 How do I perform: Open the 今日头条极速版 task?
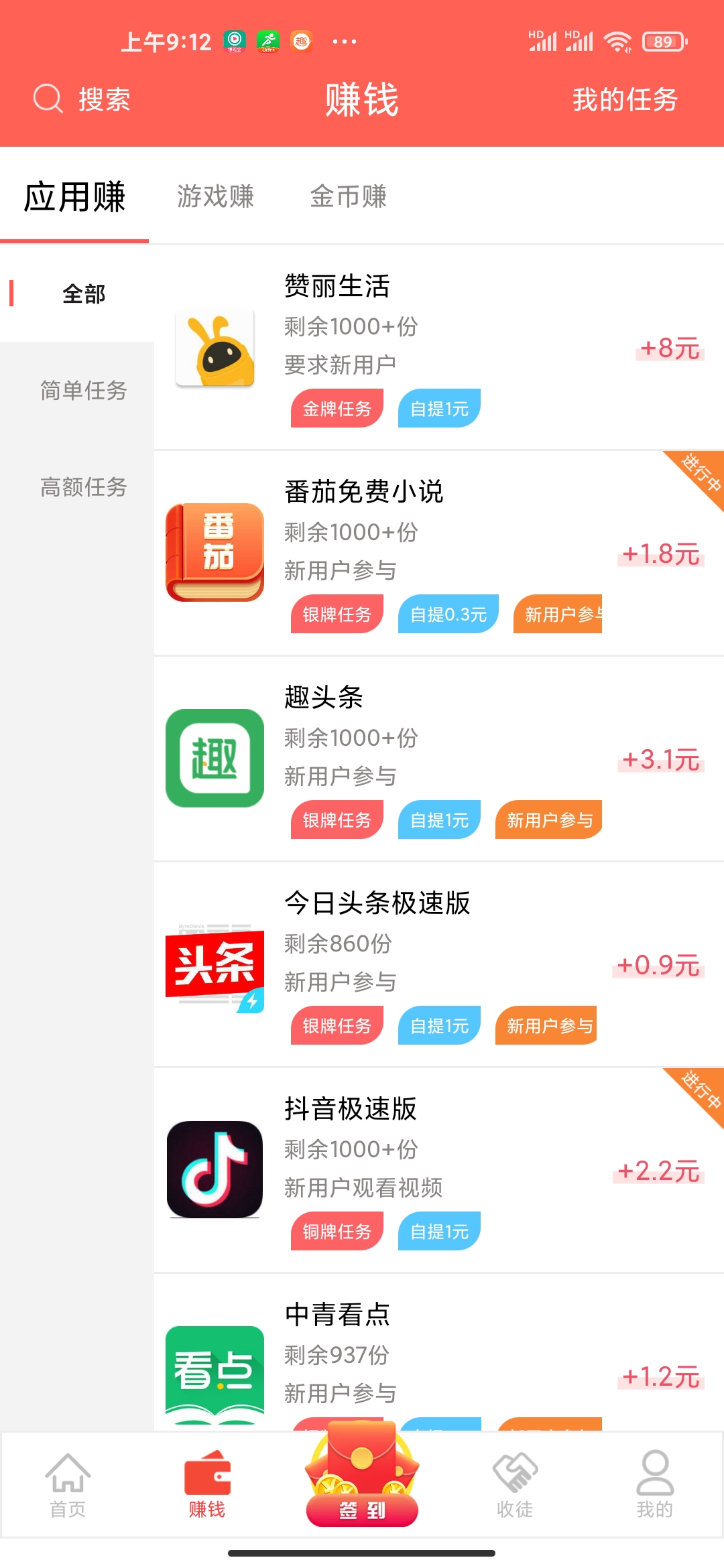[x=439, y=965]
